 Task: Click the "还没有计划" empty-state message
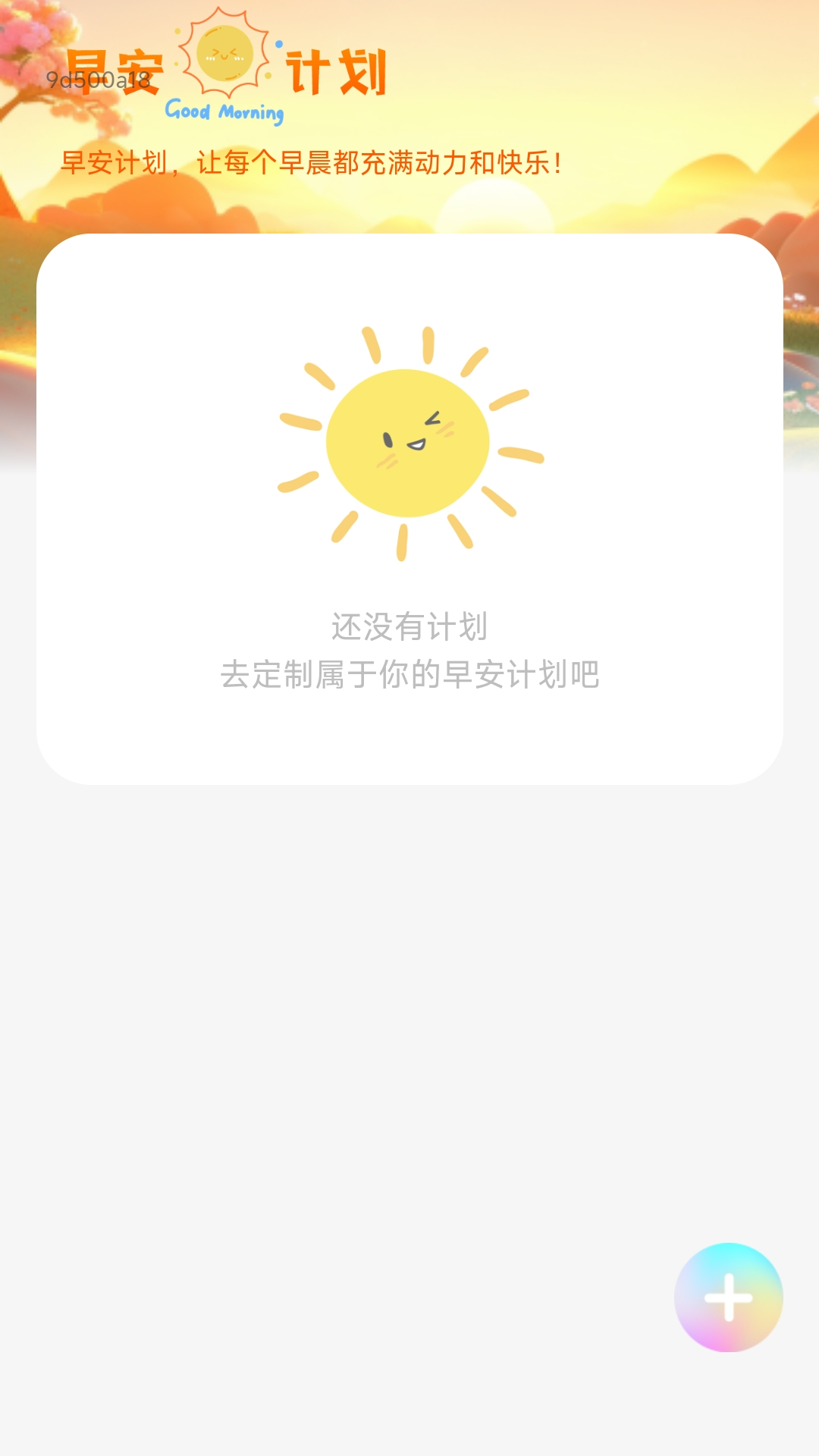409,626
